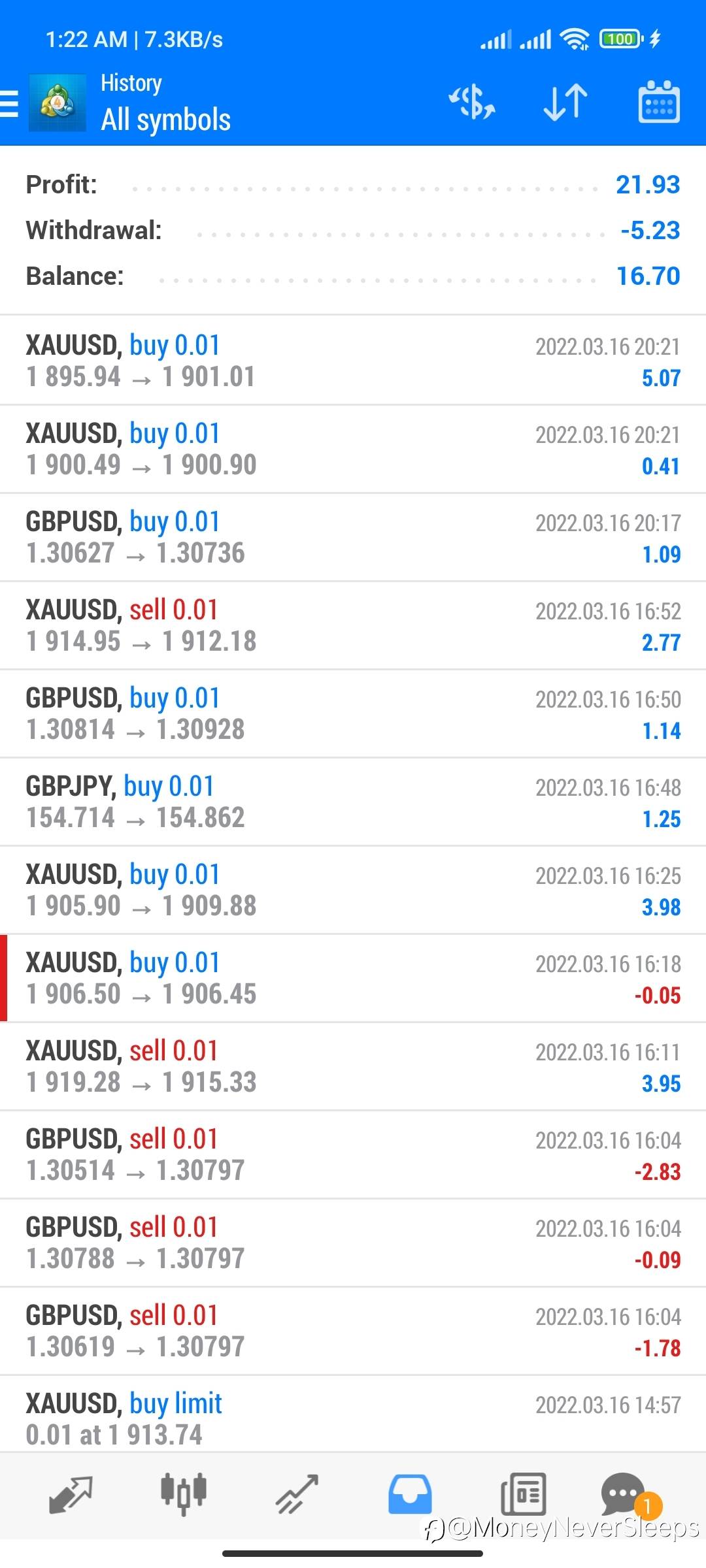
Task: Switch to the Chart tab
Action: click(x=184, y=1495)
